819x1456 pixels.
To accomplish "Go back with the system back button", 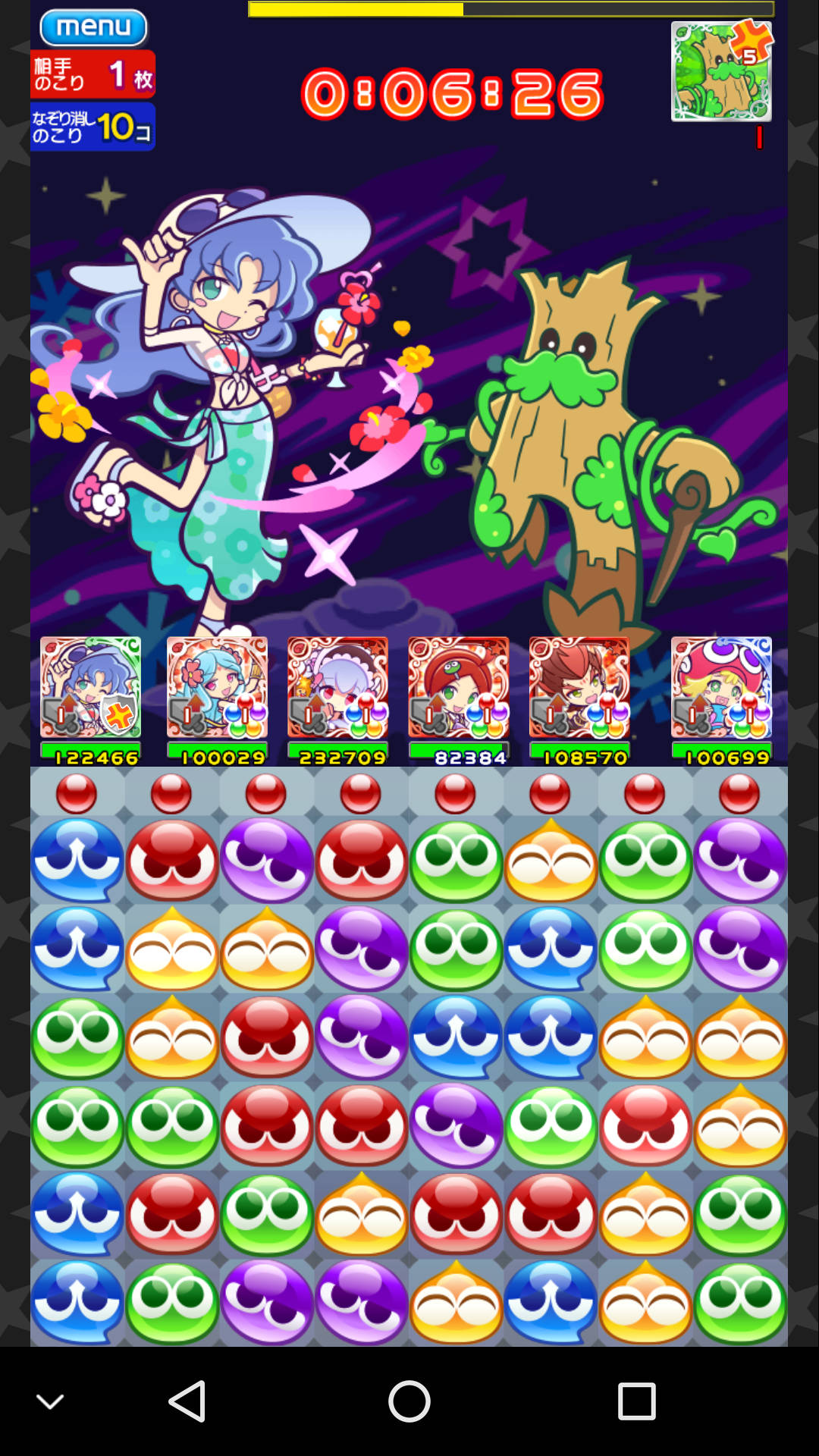I will 187,1401.
